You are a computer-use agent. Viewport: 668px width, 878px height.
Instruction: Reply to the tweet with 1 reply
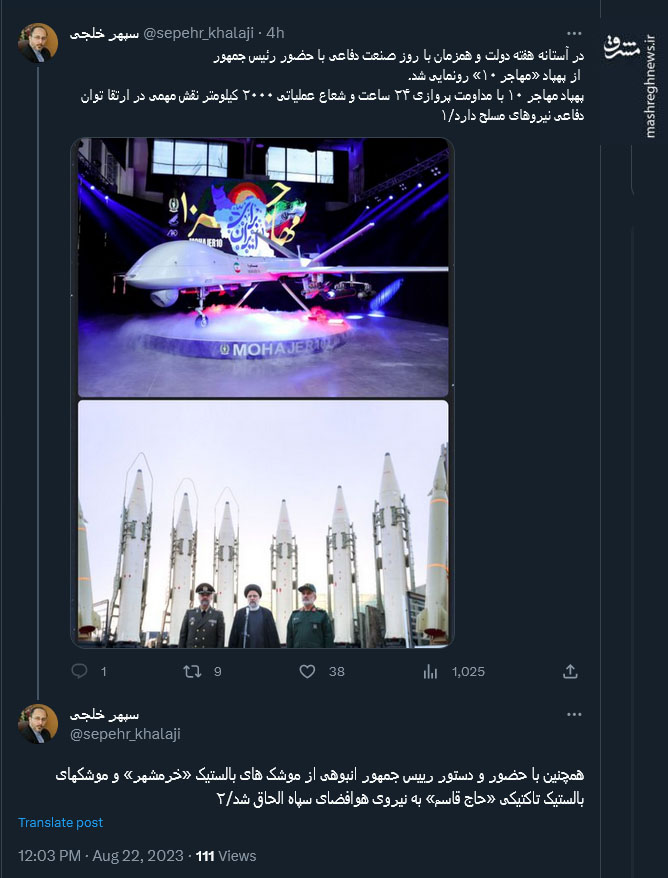click(80, 672)
